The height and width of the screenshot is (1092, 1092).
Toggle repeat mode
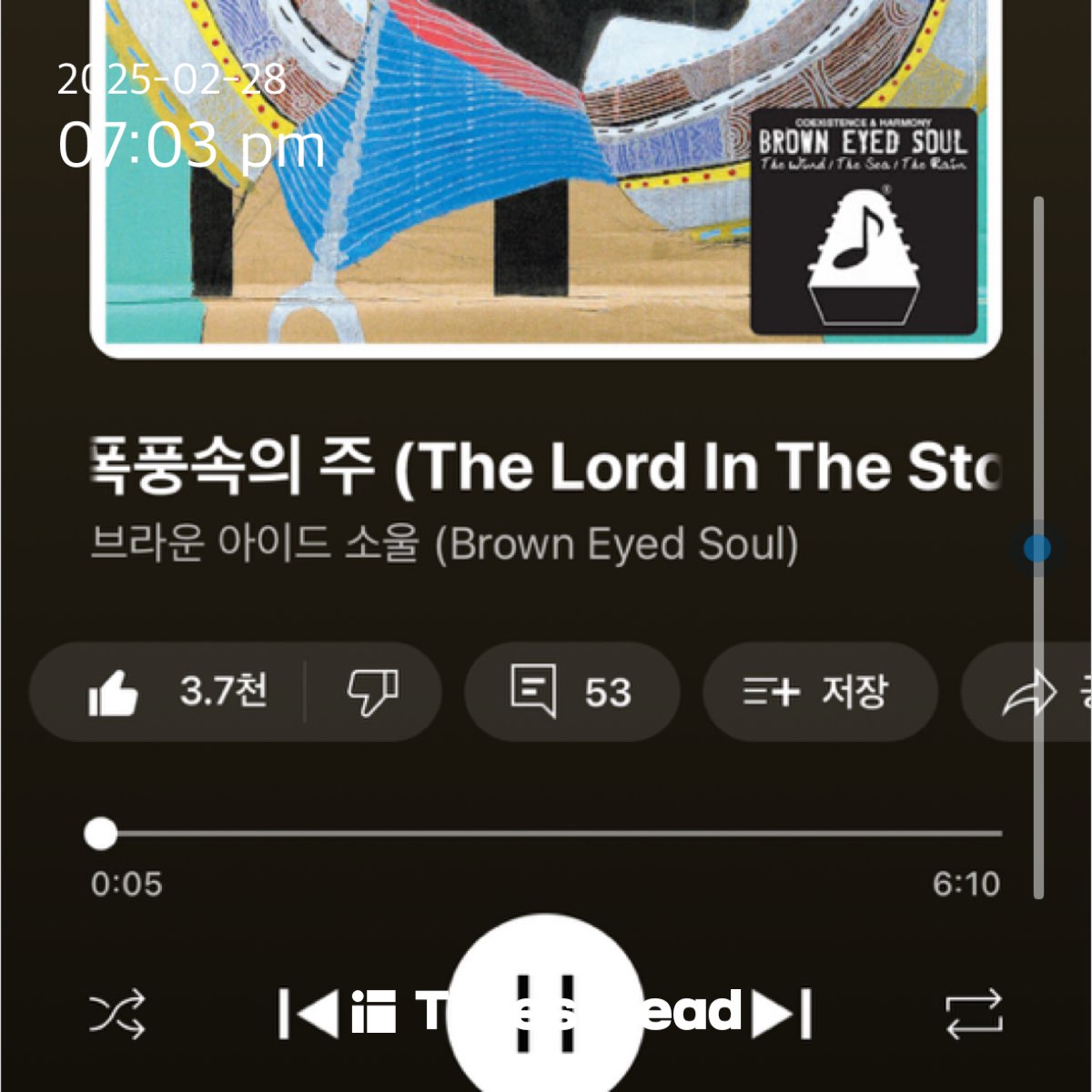point(973,1014)
